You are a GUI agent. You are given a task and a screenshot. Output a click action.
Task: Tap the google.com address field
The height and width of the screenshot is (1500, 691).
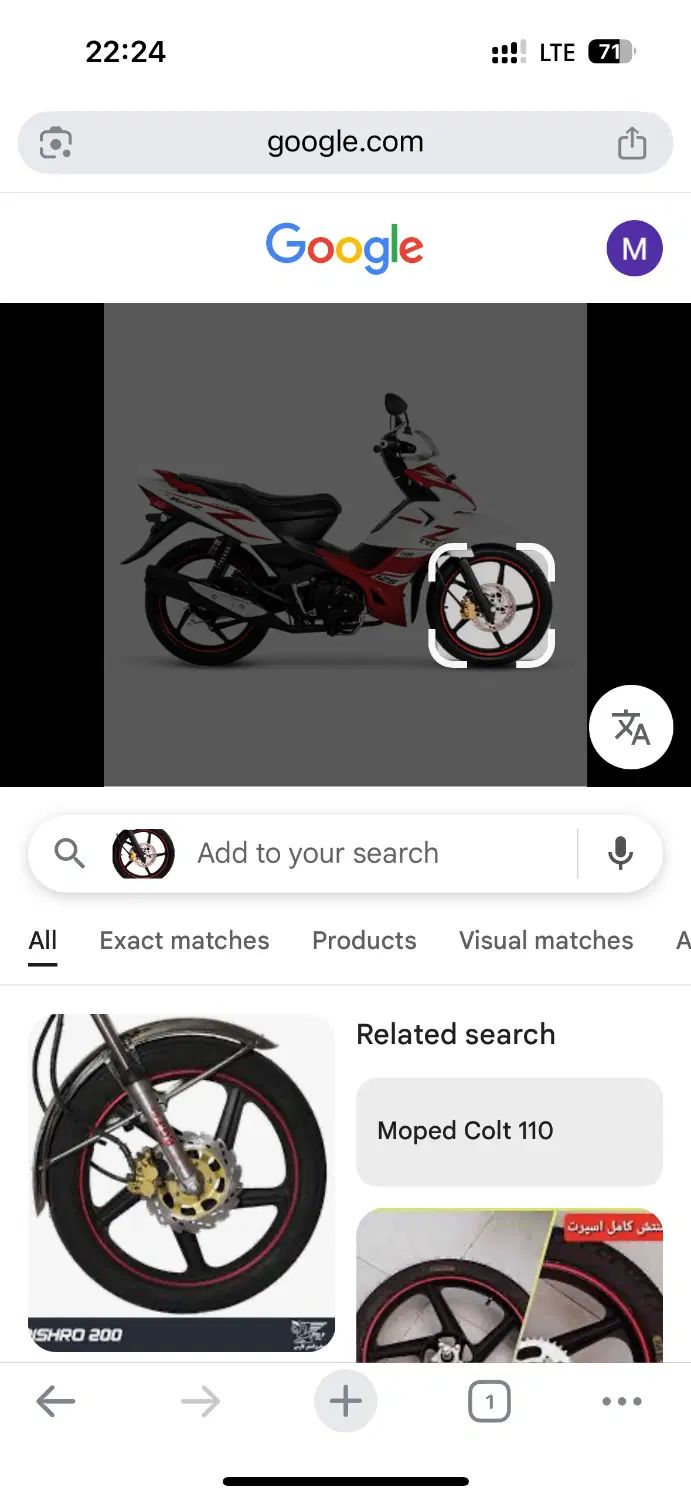(345, 143)
